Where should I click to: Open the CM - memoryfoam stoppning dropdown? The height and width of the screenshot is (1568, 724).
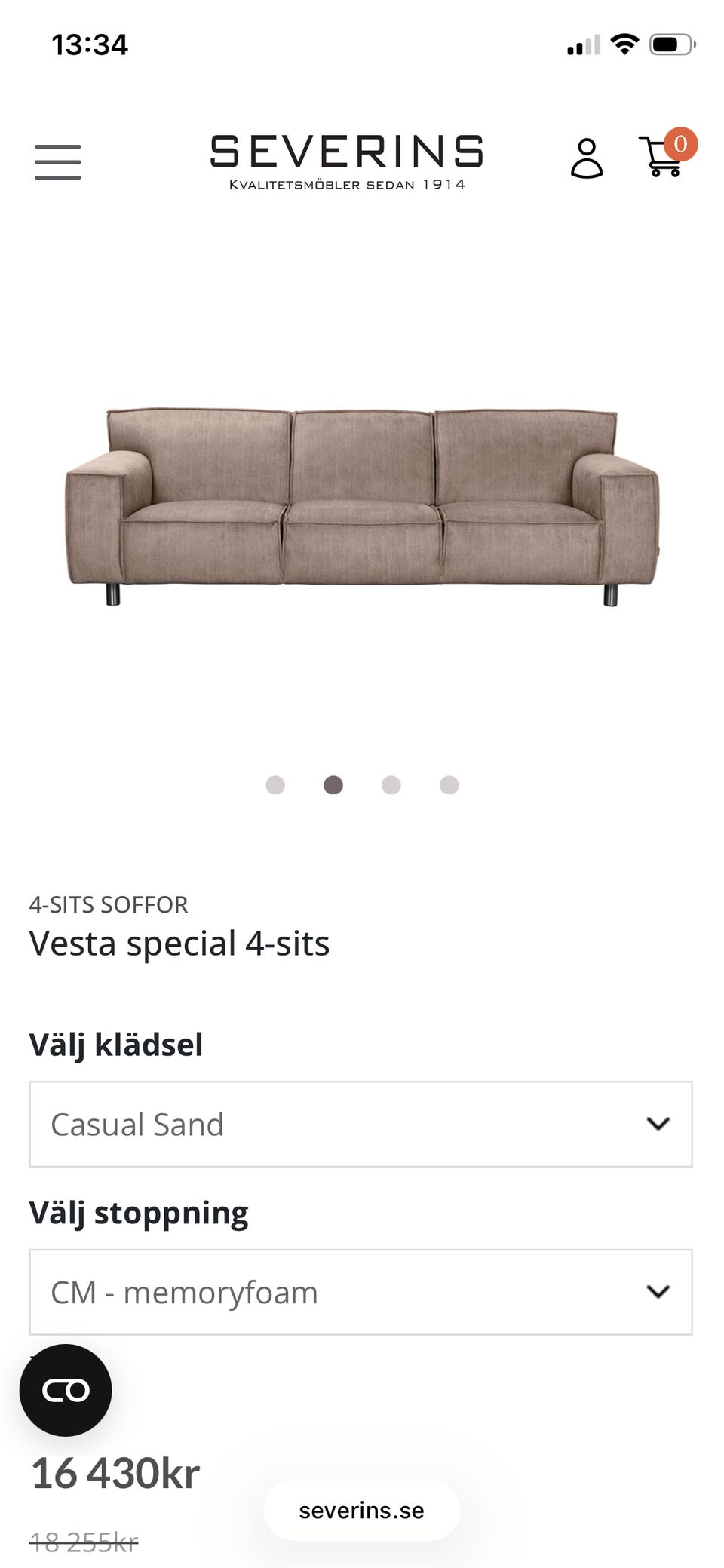(362, 1291)
